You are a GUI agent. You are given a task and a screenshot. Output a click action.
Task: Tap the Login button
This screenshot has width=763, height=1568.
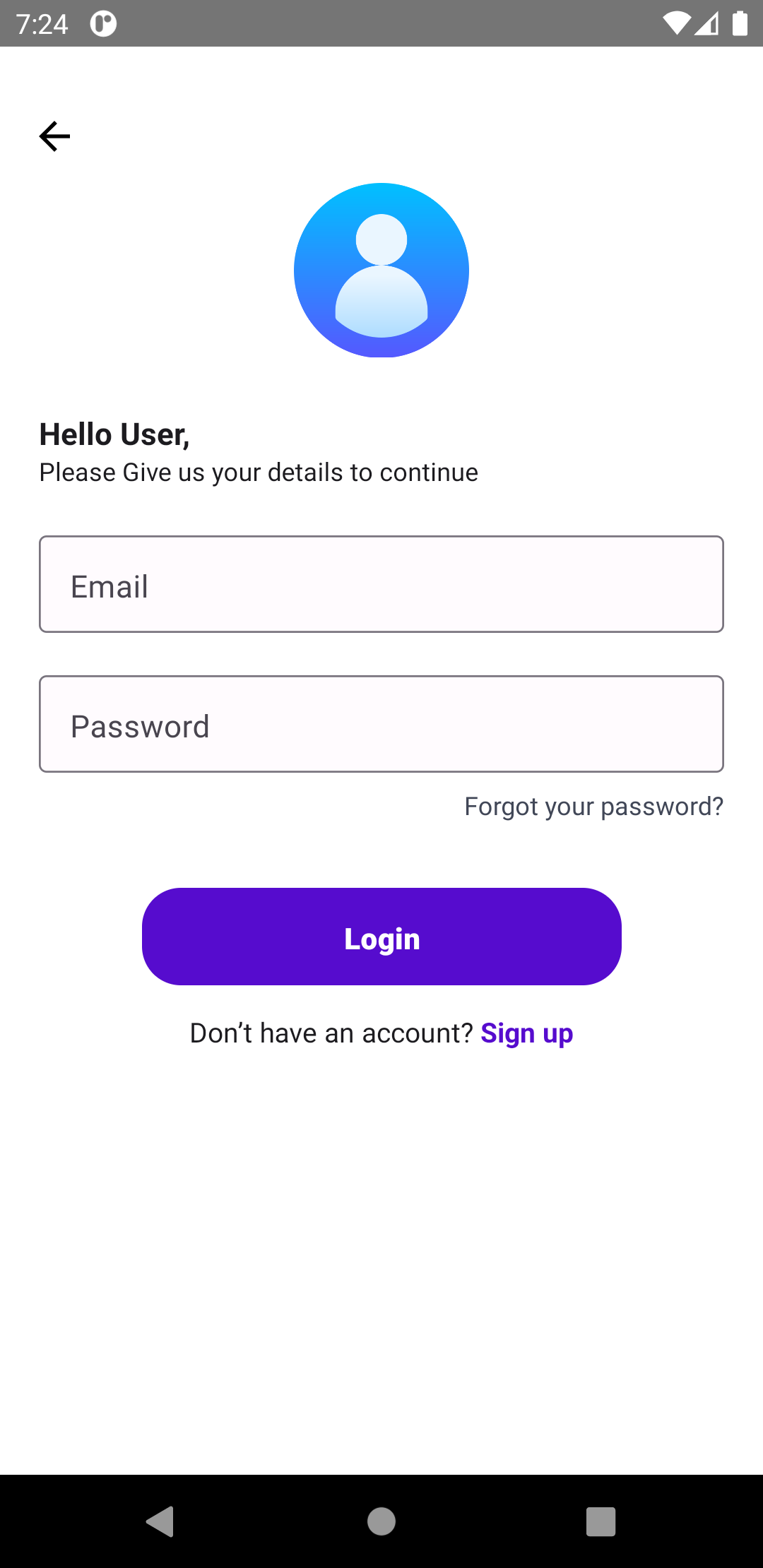[x=381, y=937]
